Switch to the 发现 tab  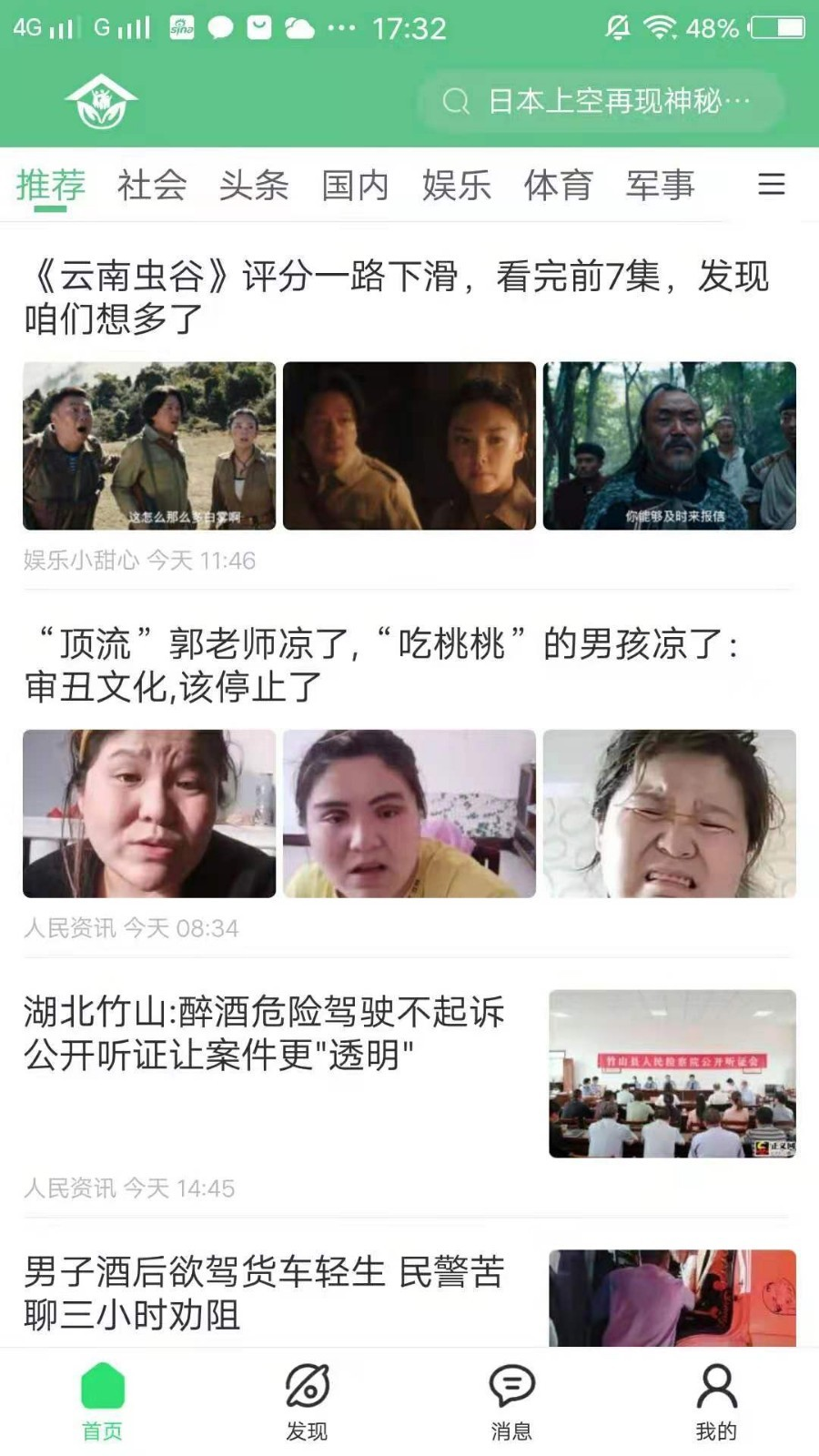coord(307,1401)
